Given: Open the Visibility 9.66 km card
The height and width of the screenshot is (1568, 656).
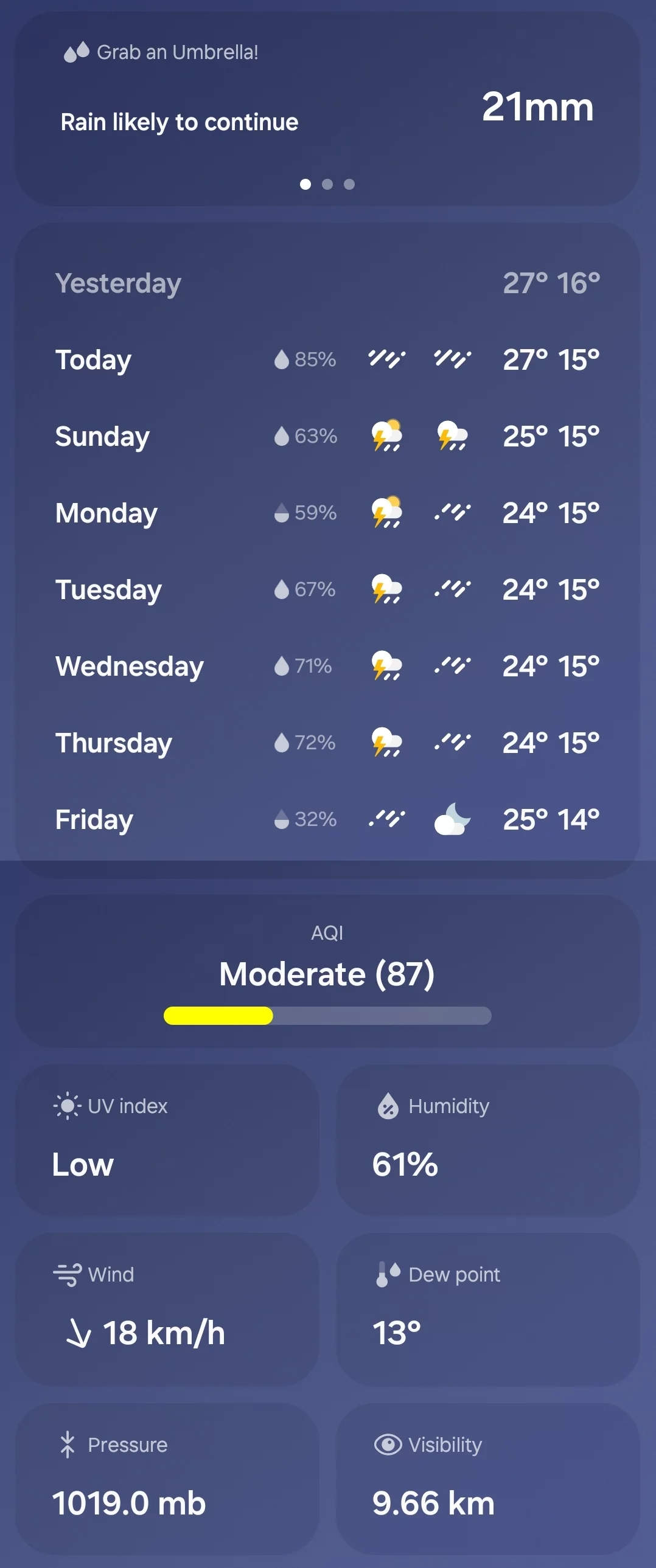Looking at the screenshot, I should click(x=487, y=1479).
